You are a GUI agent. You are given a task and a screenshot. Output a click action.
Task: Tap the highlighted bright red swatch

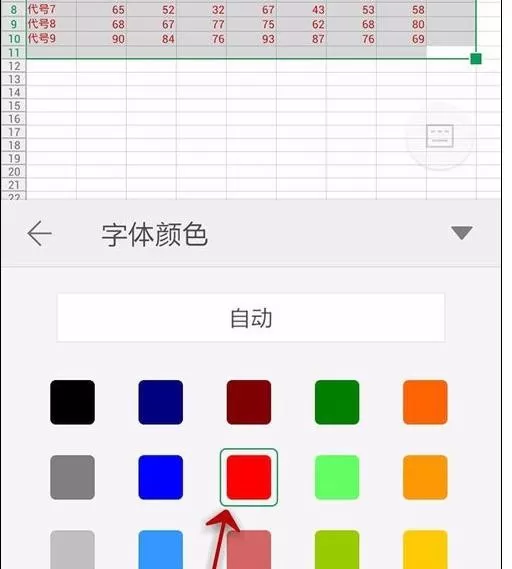249,477
